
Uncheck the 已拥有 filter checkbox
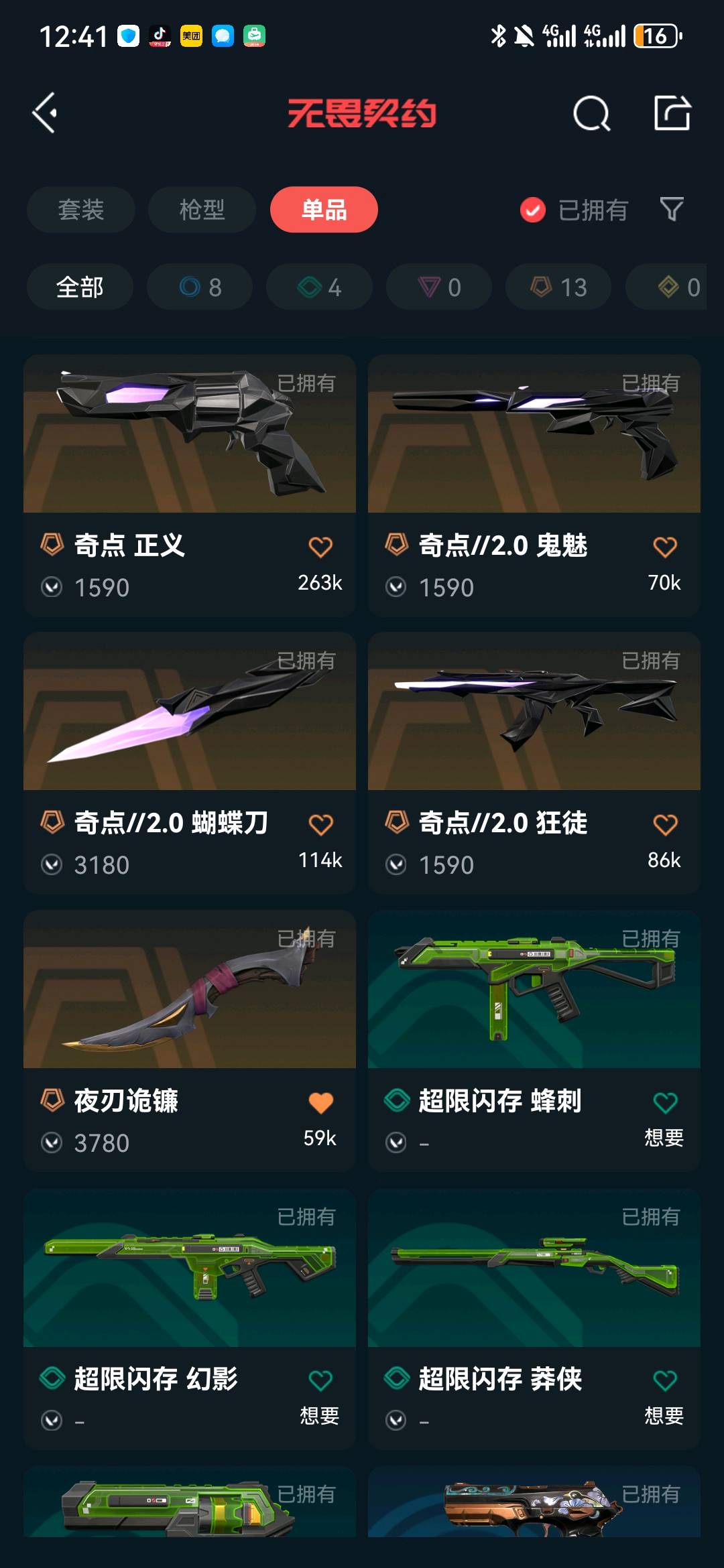coord(533,210)
